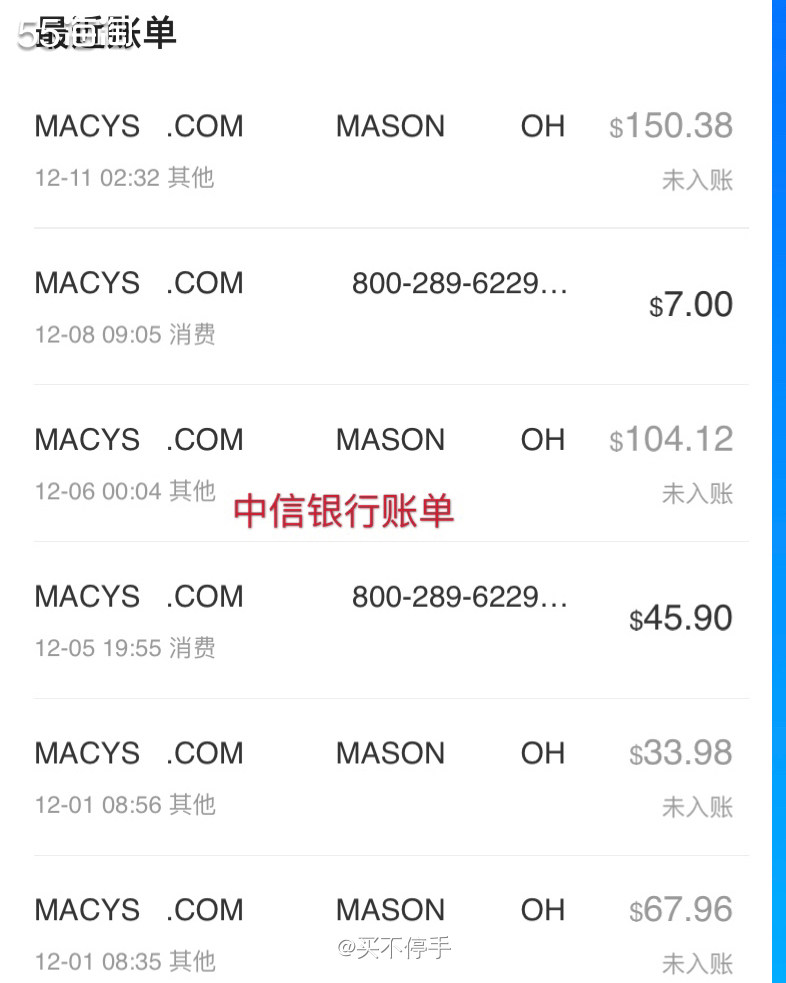The height and width of the screenshot is (983, 786).
Task: Open the $150.38 Macys transaction from 12-11
Action: pyautogui.click(x=390, y=150)
